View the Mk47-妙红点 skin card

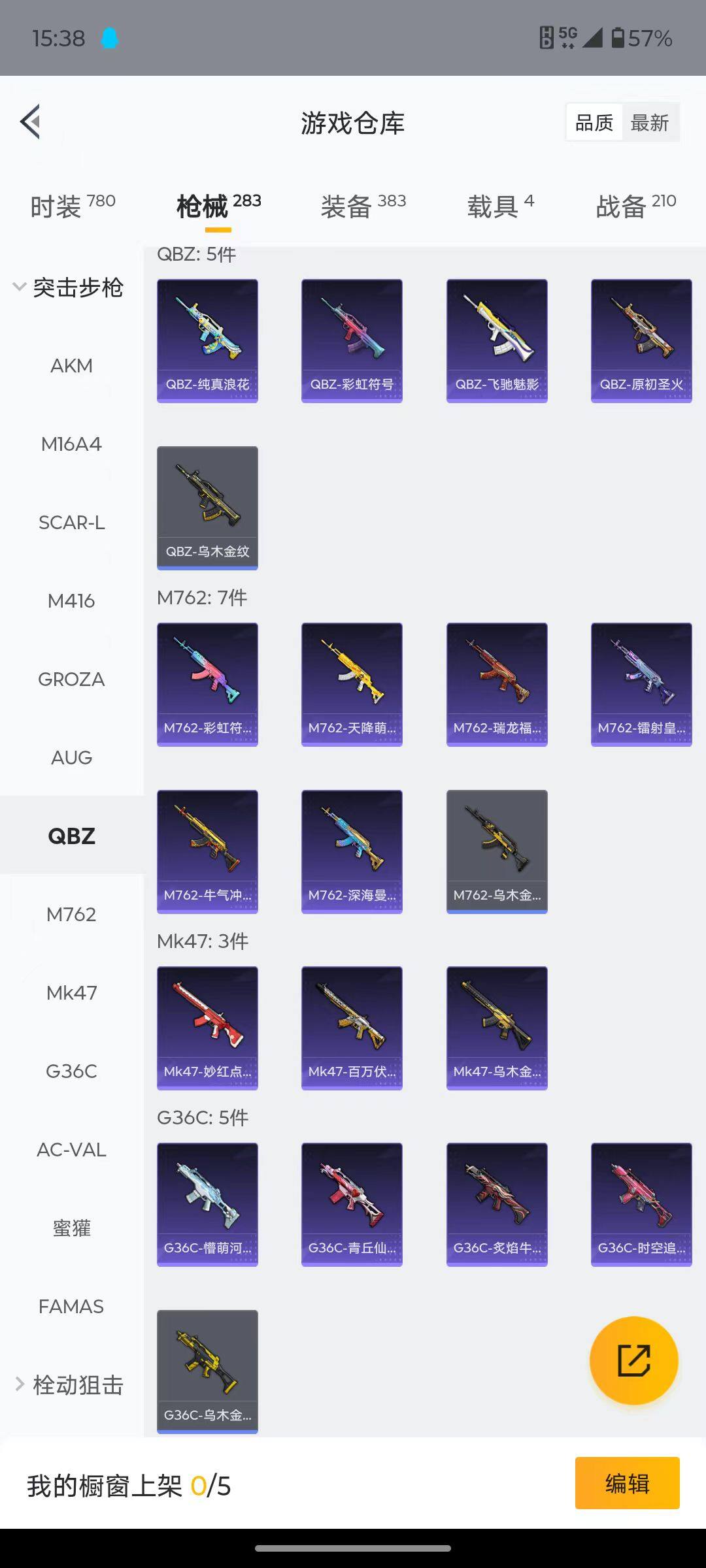pos(207,1028)
